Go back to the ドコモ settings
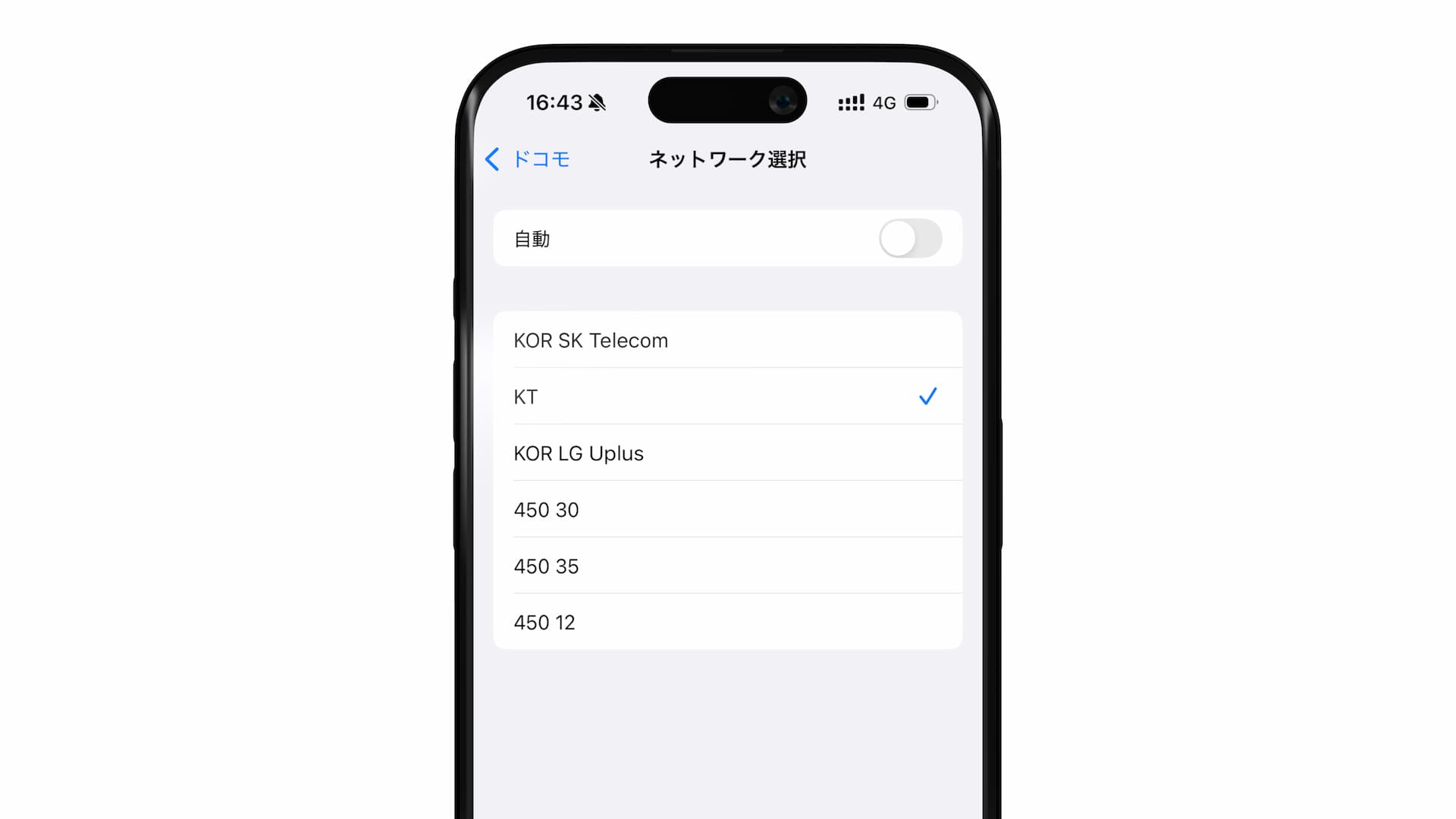The image size is (1456, 819). [x=528, y=159]
